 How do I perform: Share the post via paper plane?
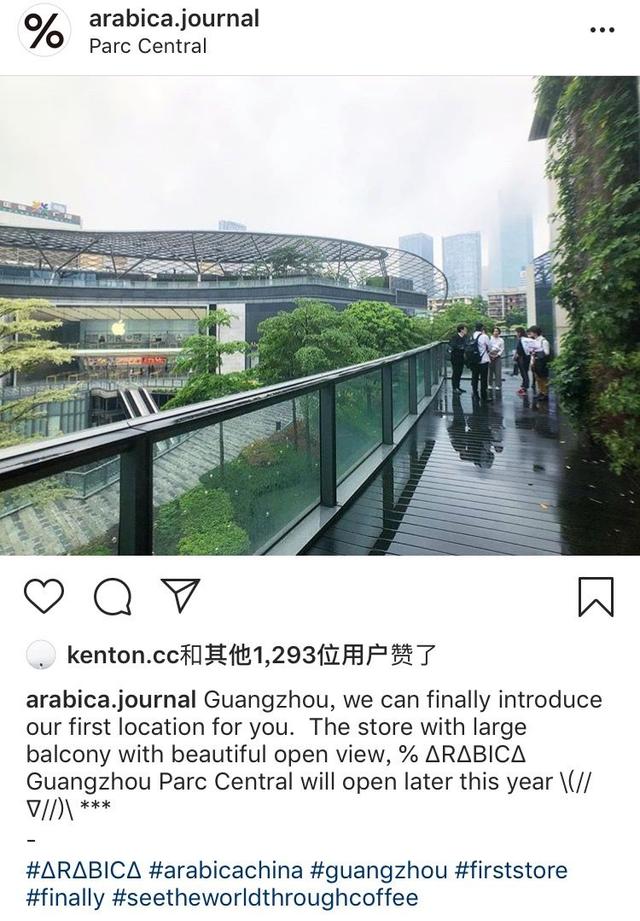[181, 596]
